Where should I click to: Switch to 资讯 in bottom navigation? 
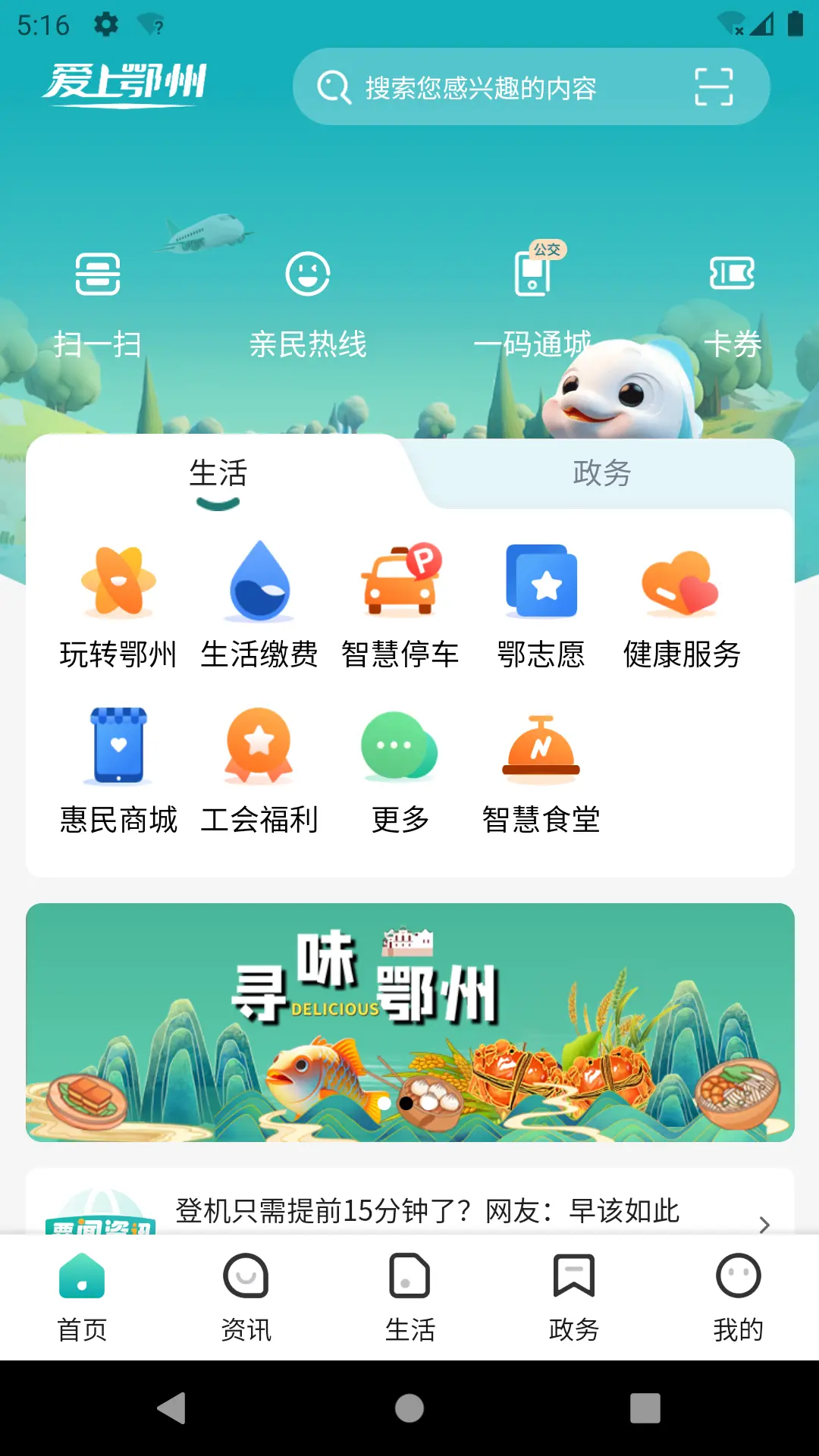coord(246,1298)
